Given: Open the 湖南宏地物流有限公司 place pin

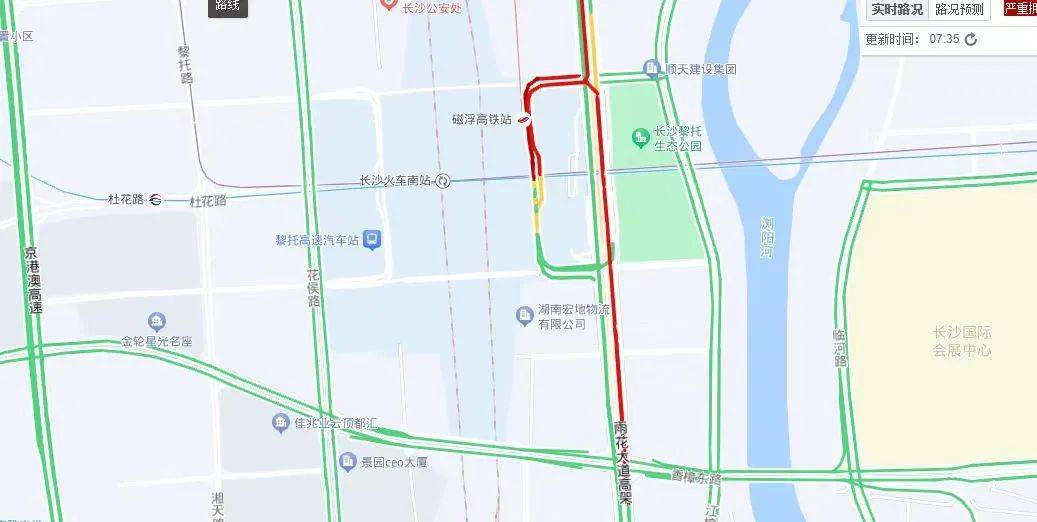Looking at the screenshot, I should coord(525,316).
